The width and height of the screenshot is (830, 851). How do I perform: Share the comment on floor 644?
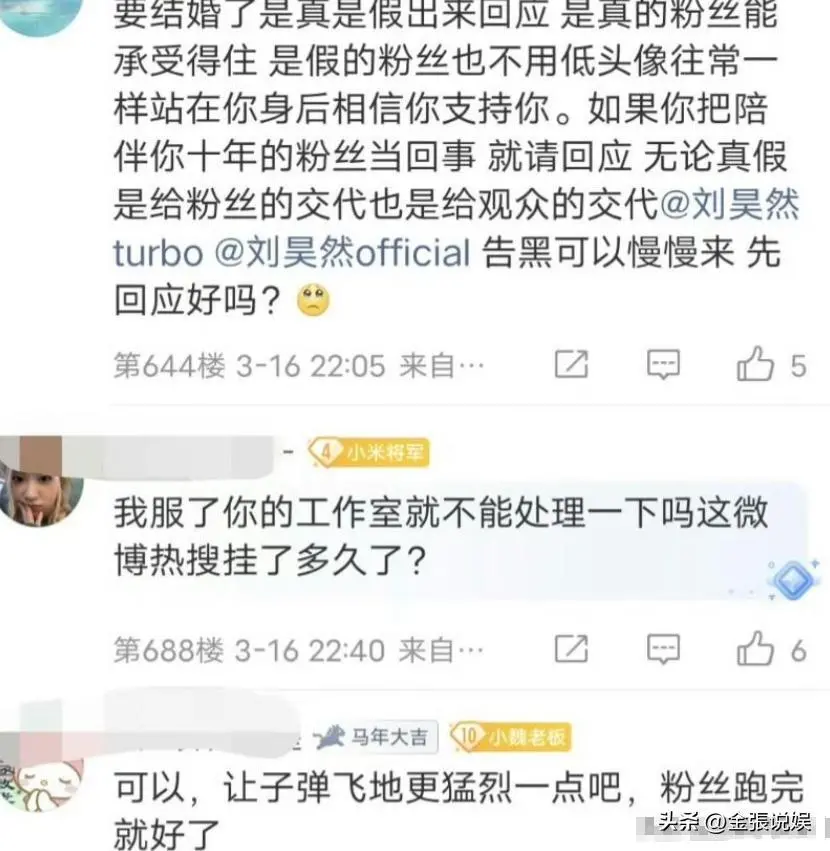point(571,365)
